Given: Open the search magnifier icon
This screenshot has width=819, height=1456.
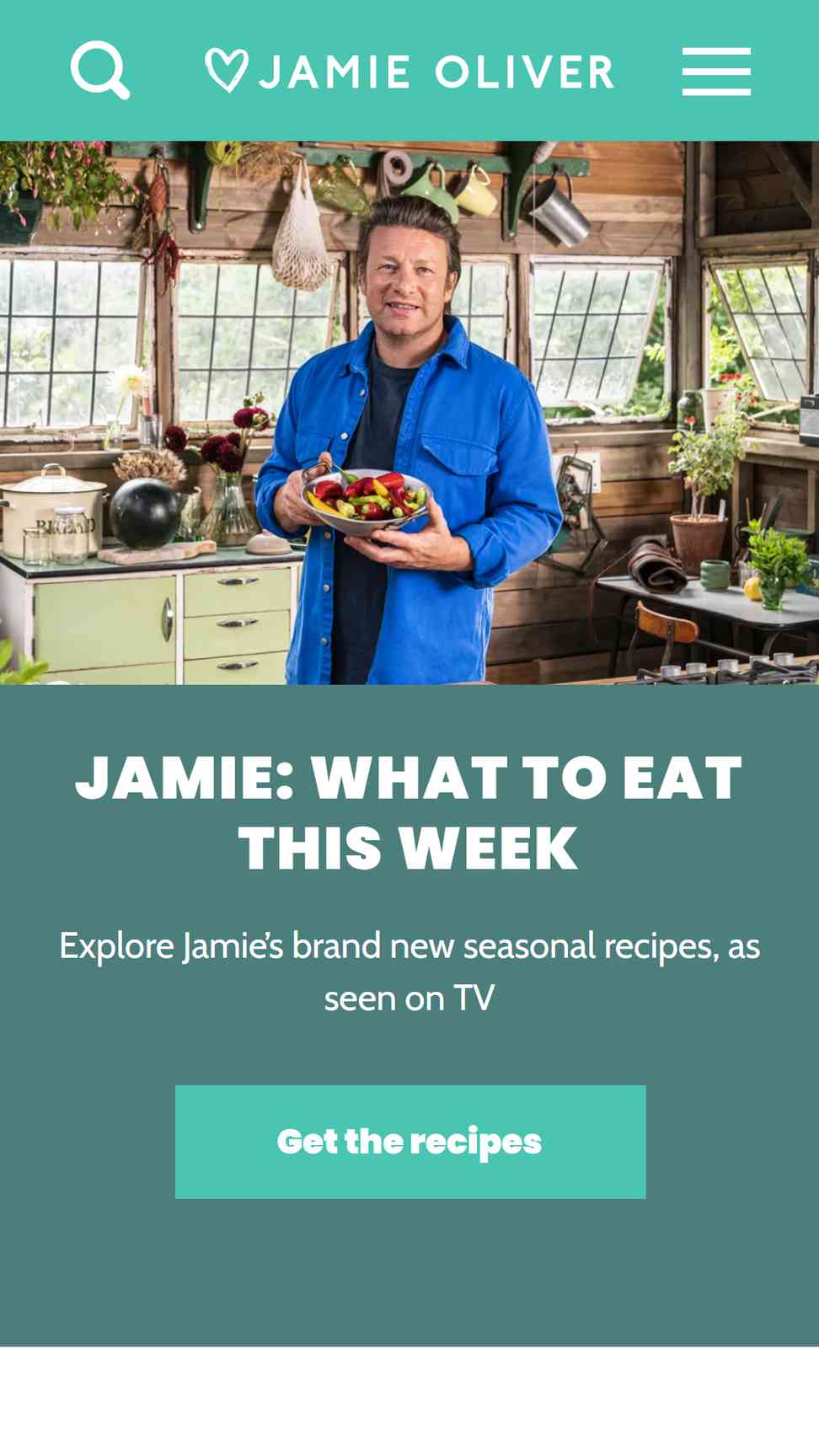Looking at the screenshot, I should click(100, 70).
